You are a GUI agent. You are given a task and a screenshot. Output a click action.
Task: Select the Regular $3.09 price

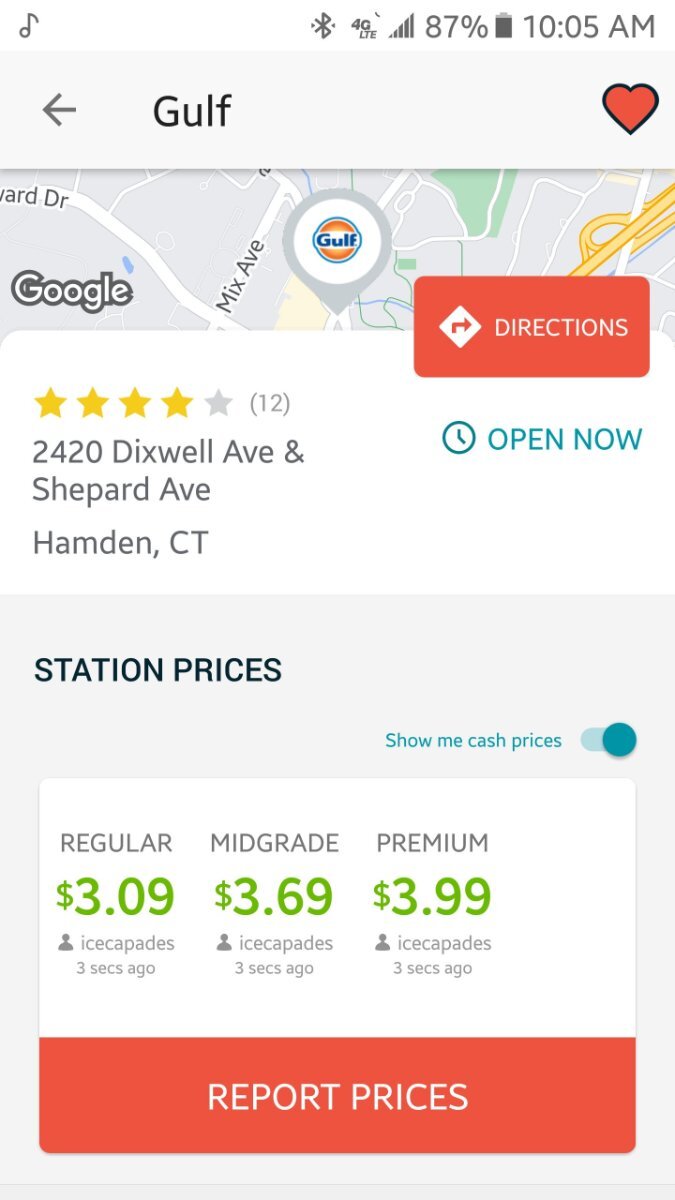tap(116, 896)
